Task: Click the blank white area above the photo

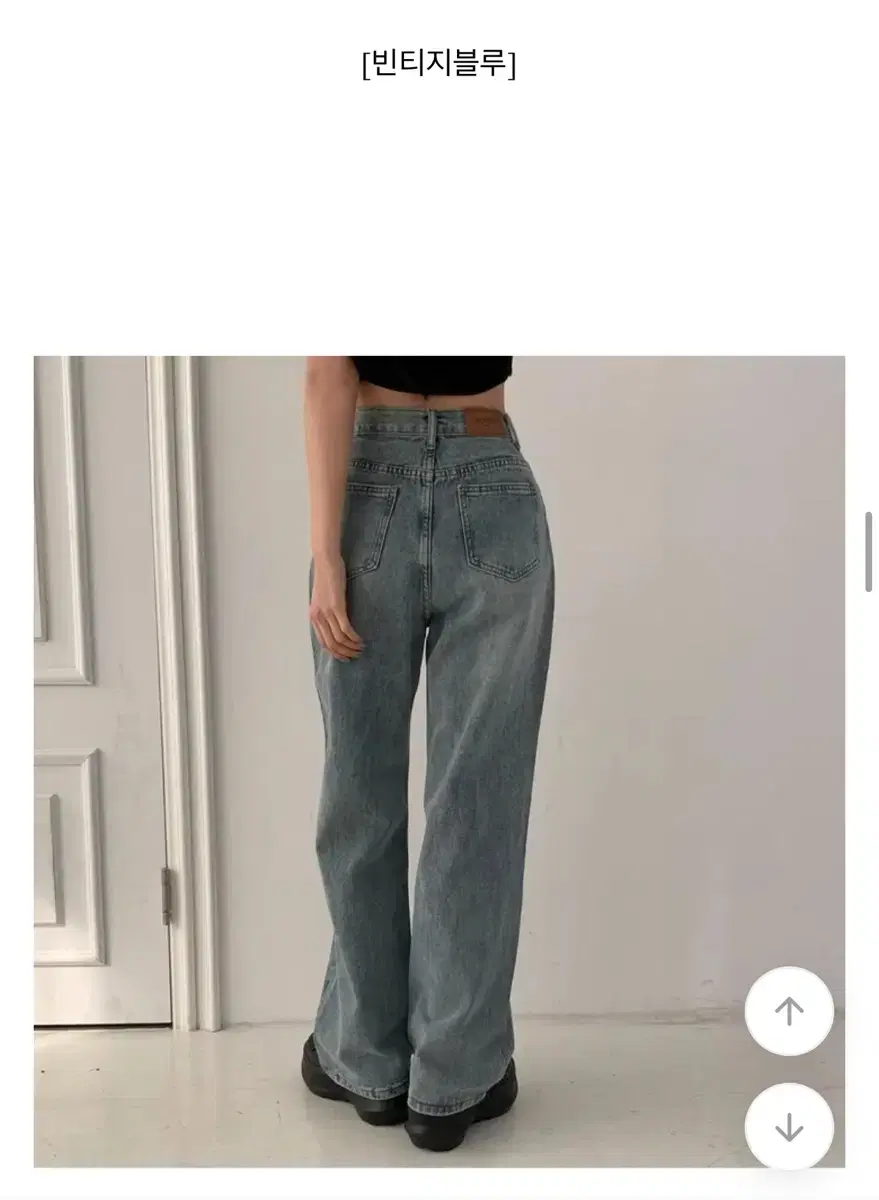Action: [440, 220]
